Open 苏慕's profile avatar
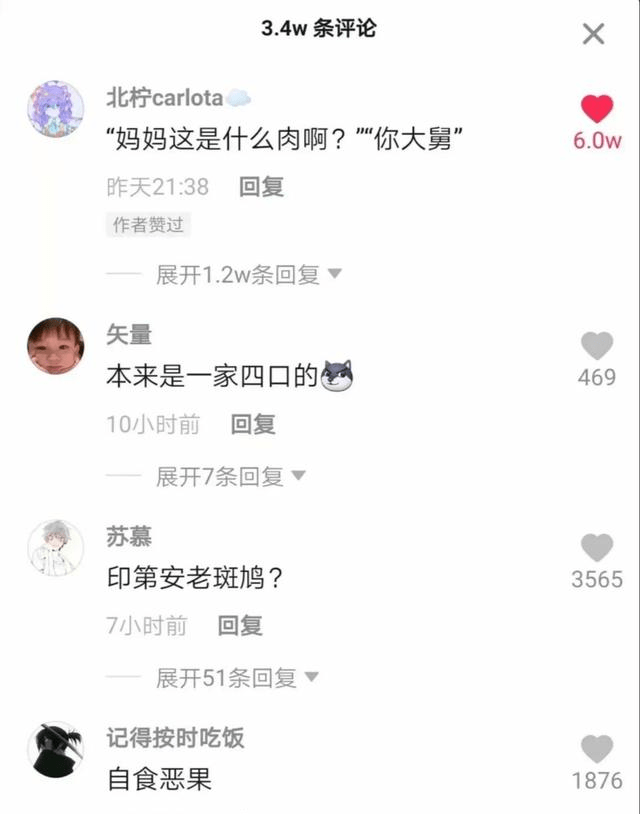 click(x=56, y=548)
